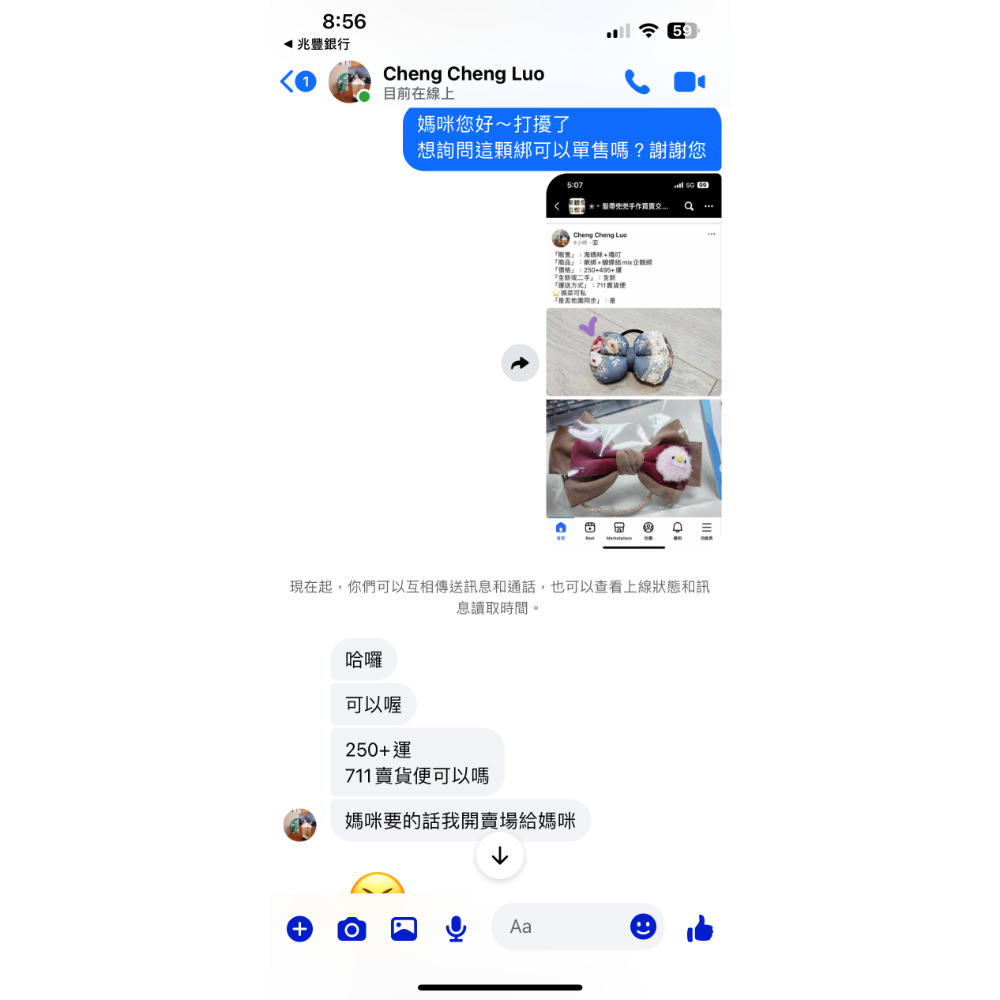The height and width of the screenshot is (1000, 1000).
Task: Open the sent screenshot image
Action: [633, 360]
